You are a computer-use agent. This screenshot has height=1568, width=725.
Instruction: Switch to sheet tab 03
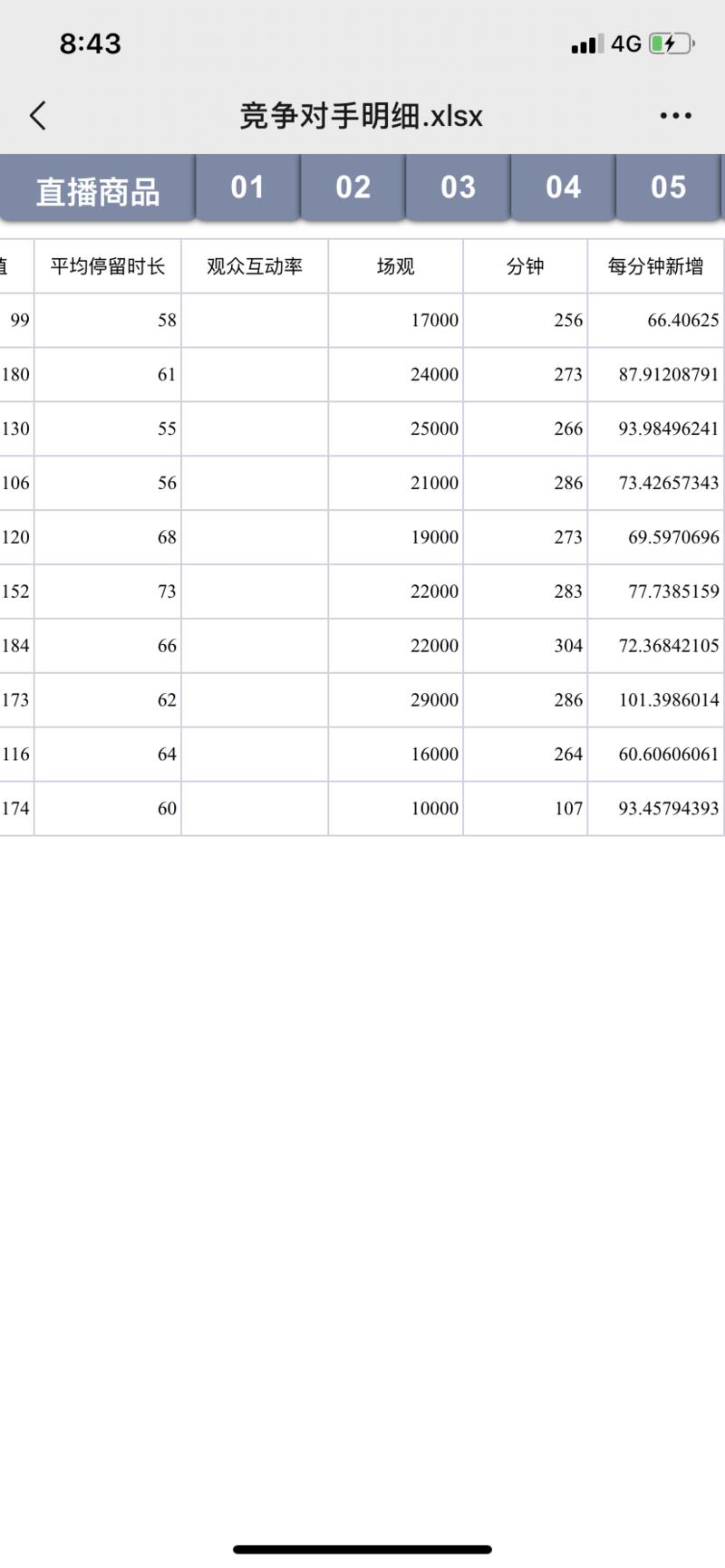click(x=458, y=187)
